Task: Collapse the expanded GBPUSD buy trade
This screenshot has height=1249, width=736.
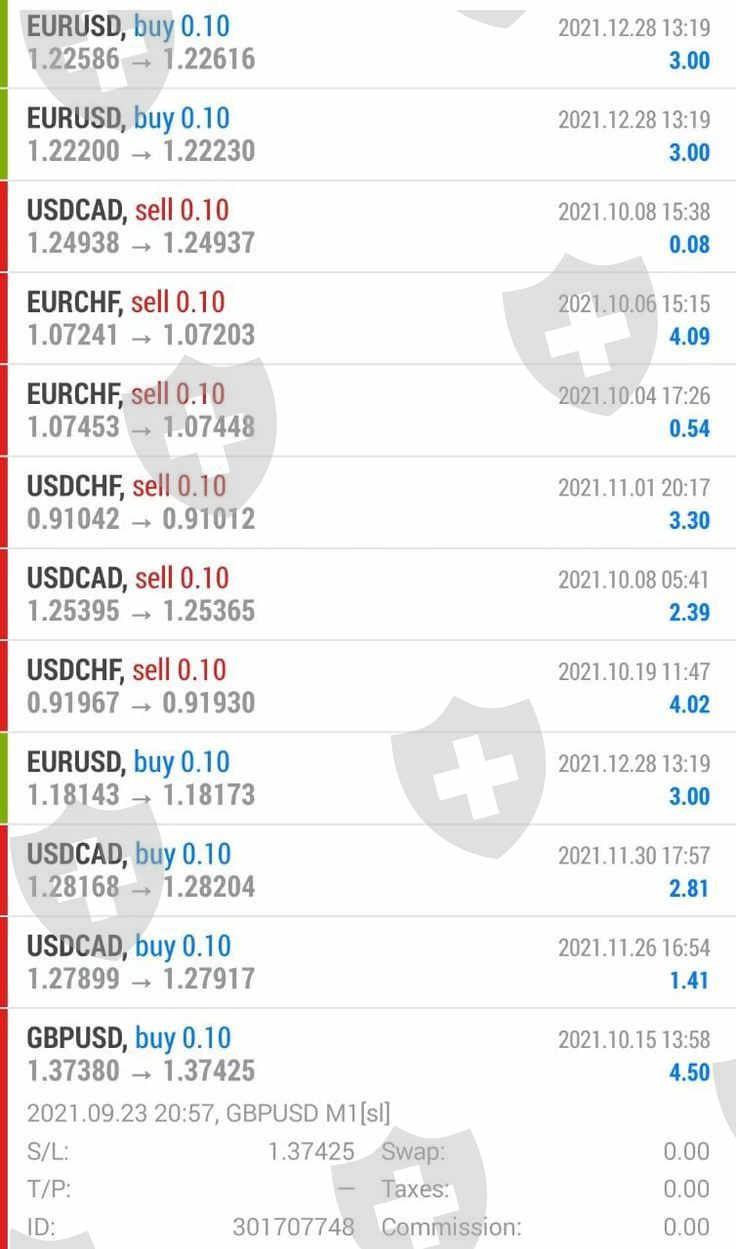Action: (x=368, y=1055)
